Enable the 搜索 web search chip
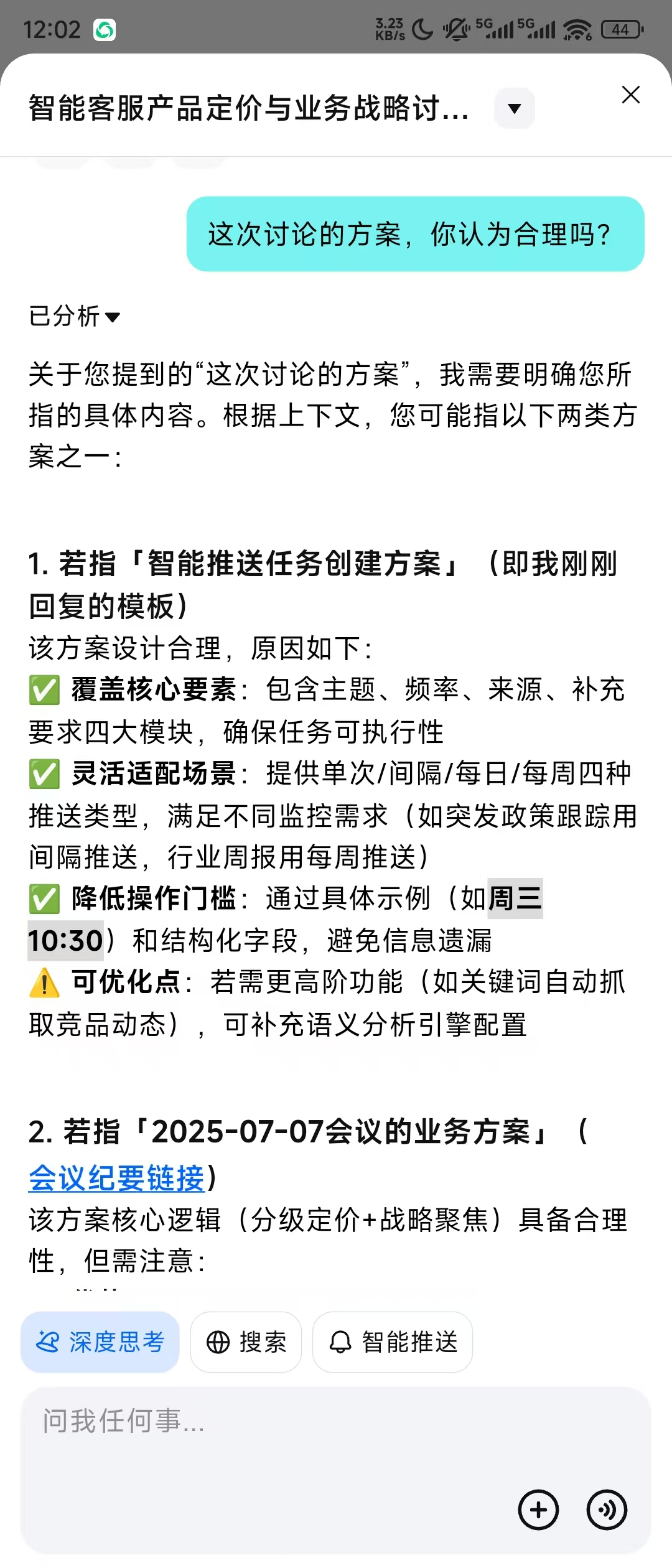Screen dimensions: 672x1568 coord(246,1342)
